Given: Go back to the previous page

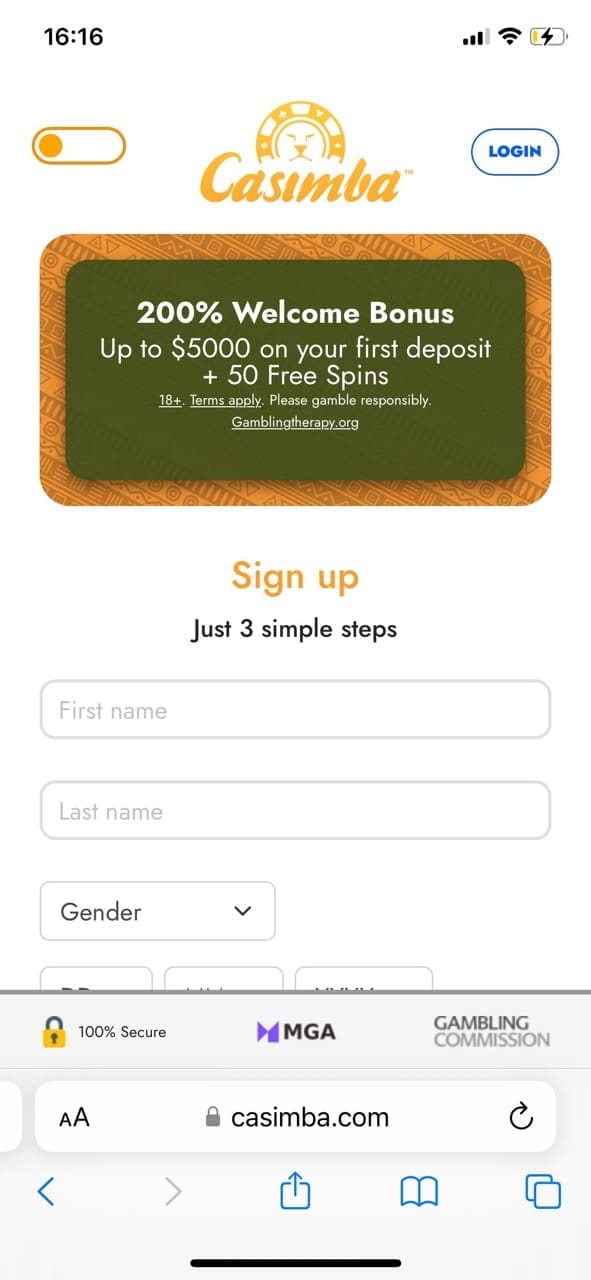Looking at the screenshot, I should (46, 1190).
